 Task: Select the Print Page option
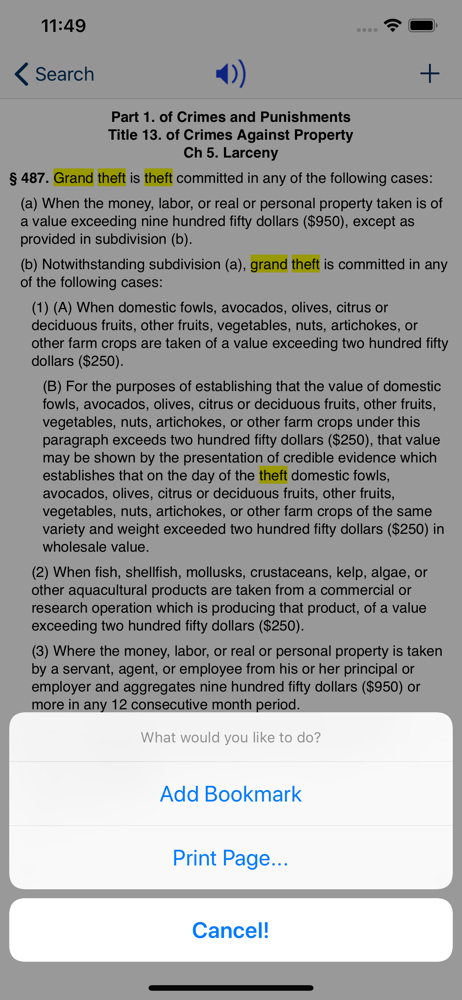tap(231, 858)
